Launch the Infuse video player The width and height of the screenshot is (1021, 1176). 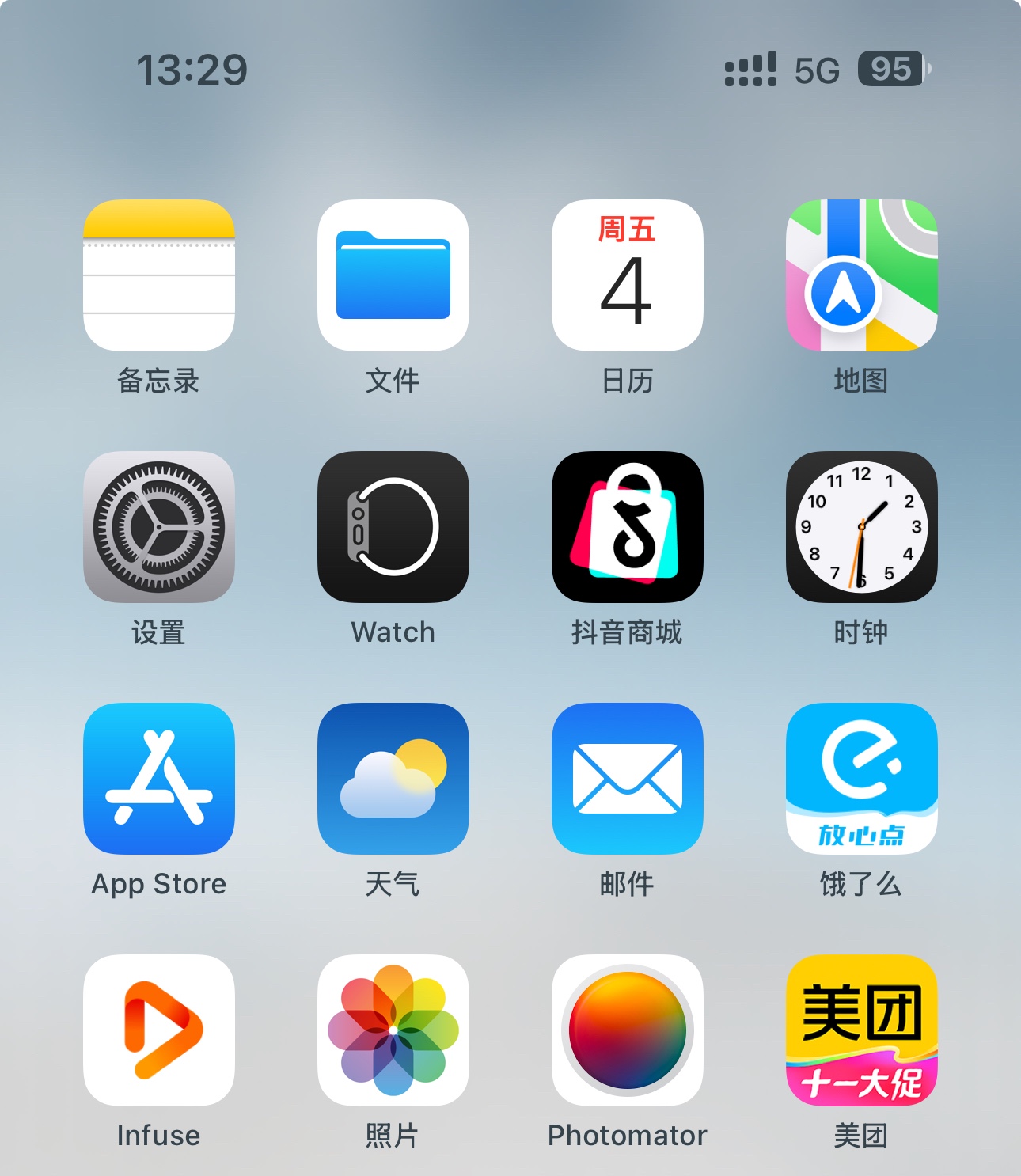pos(159,1030)
